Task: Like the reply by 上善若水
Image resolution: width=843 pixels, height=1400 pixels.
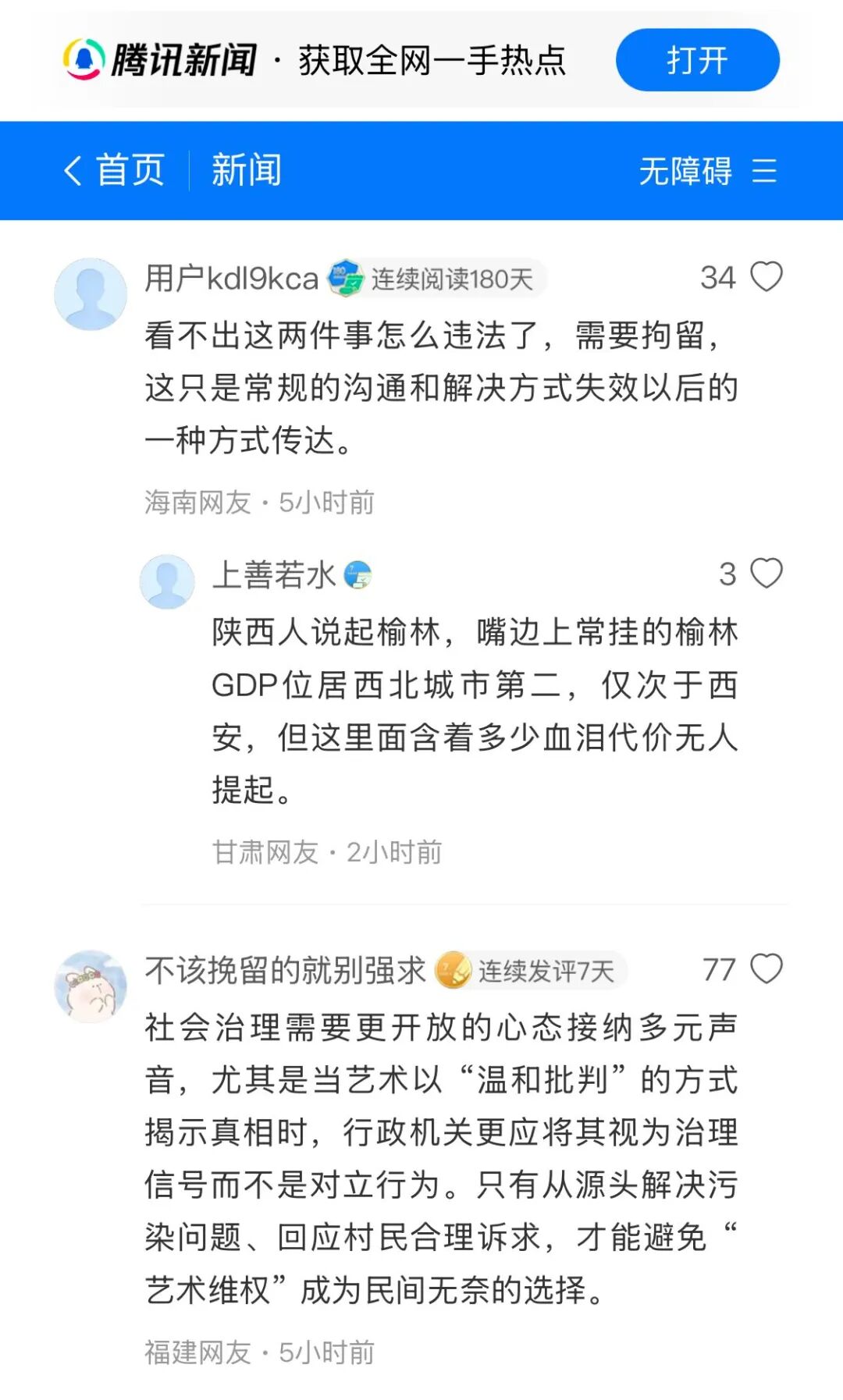Action: [766, 574]
